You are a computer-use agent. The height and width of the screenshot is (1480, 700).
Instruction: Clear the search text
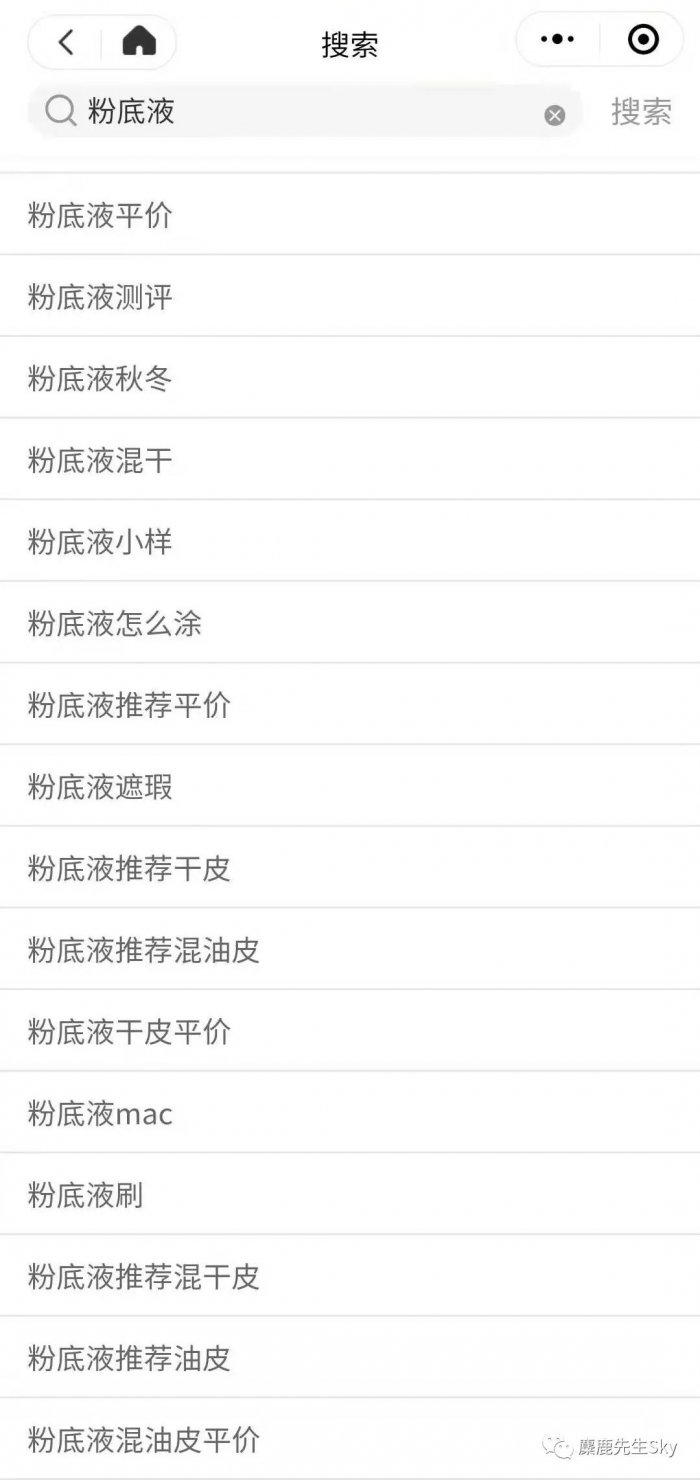pyautogui.click(x=555, y=115)
